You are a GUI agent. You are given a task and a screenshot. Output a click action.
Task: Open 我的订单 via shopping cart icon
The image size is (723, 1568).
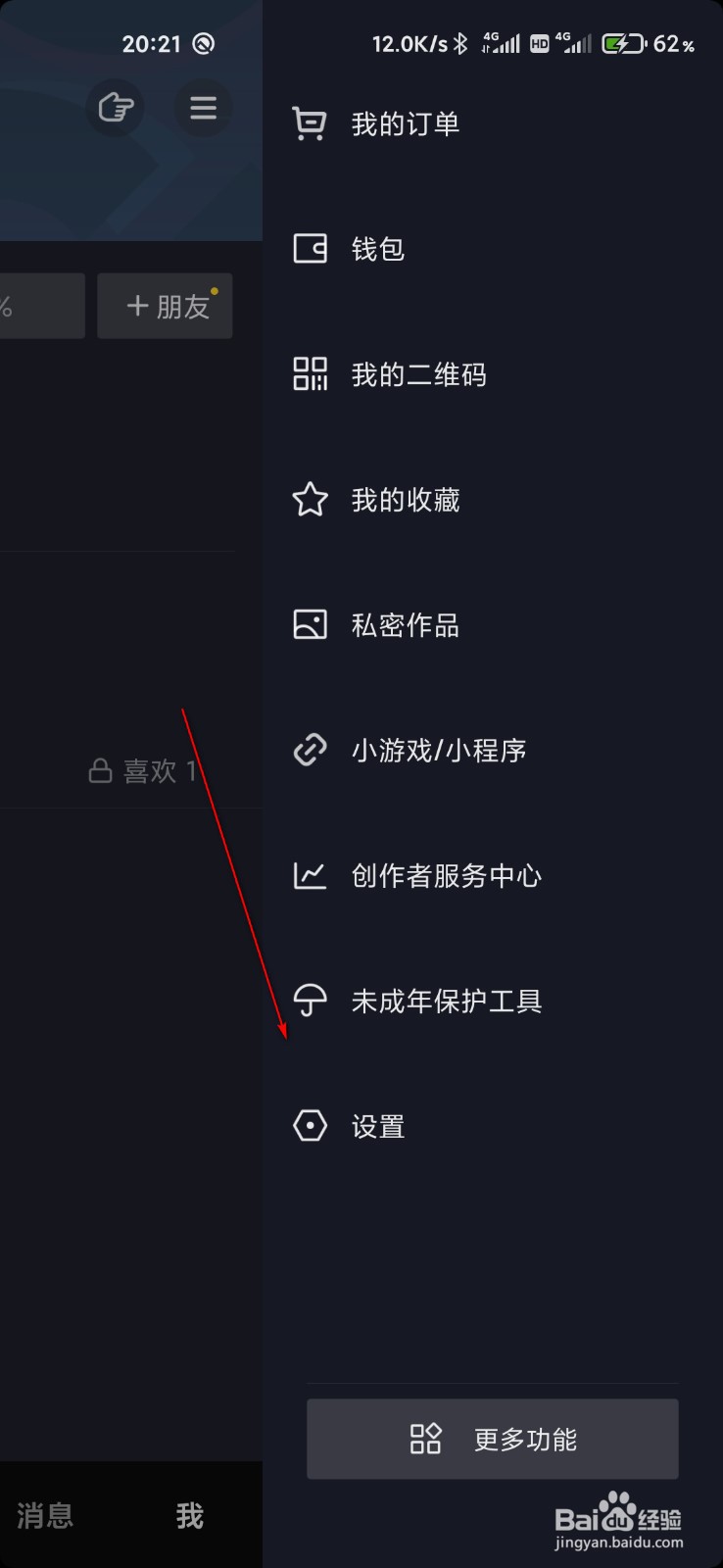tap(309, 122)
